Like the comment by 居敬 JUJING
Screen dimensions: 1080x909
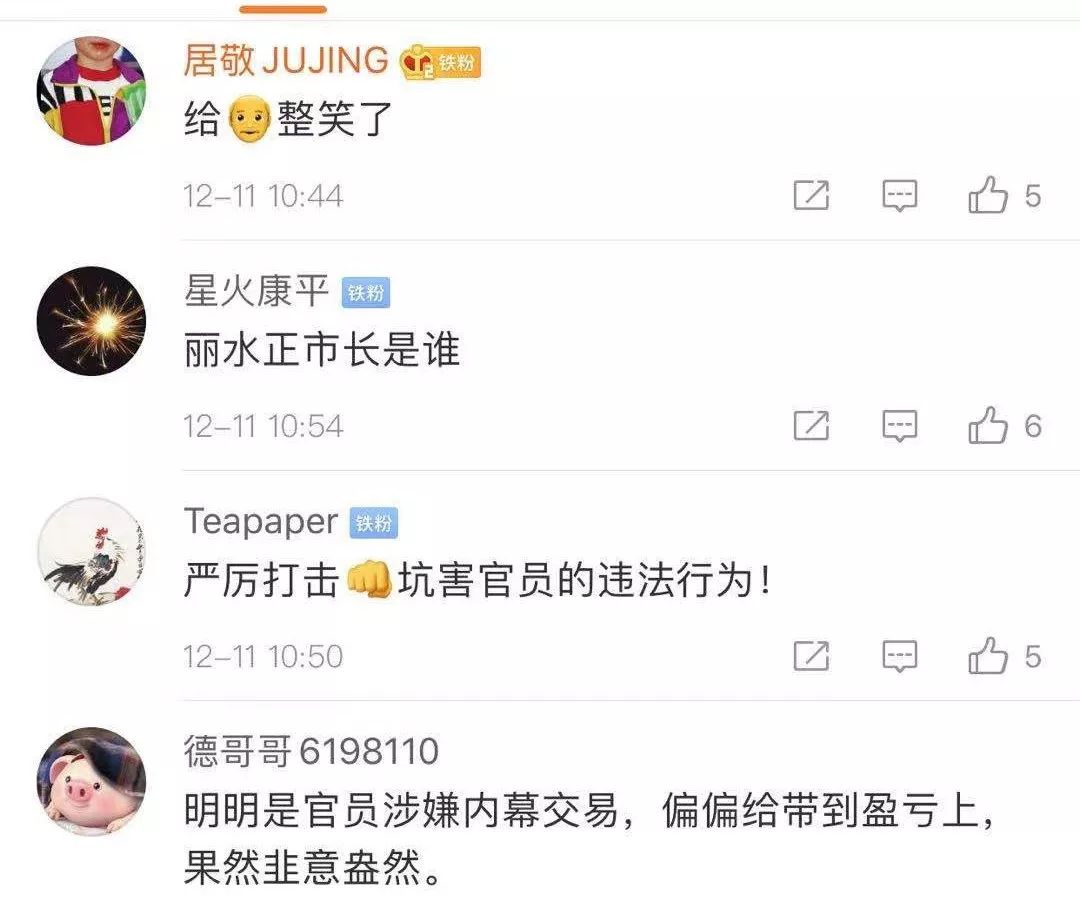click(x=988, y=196)
